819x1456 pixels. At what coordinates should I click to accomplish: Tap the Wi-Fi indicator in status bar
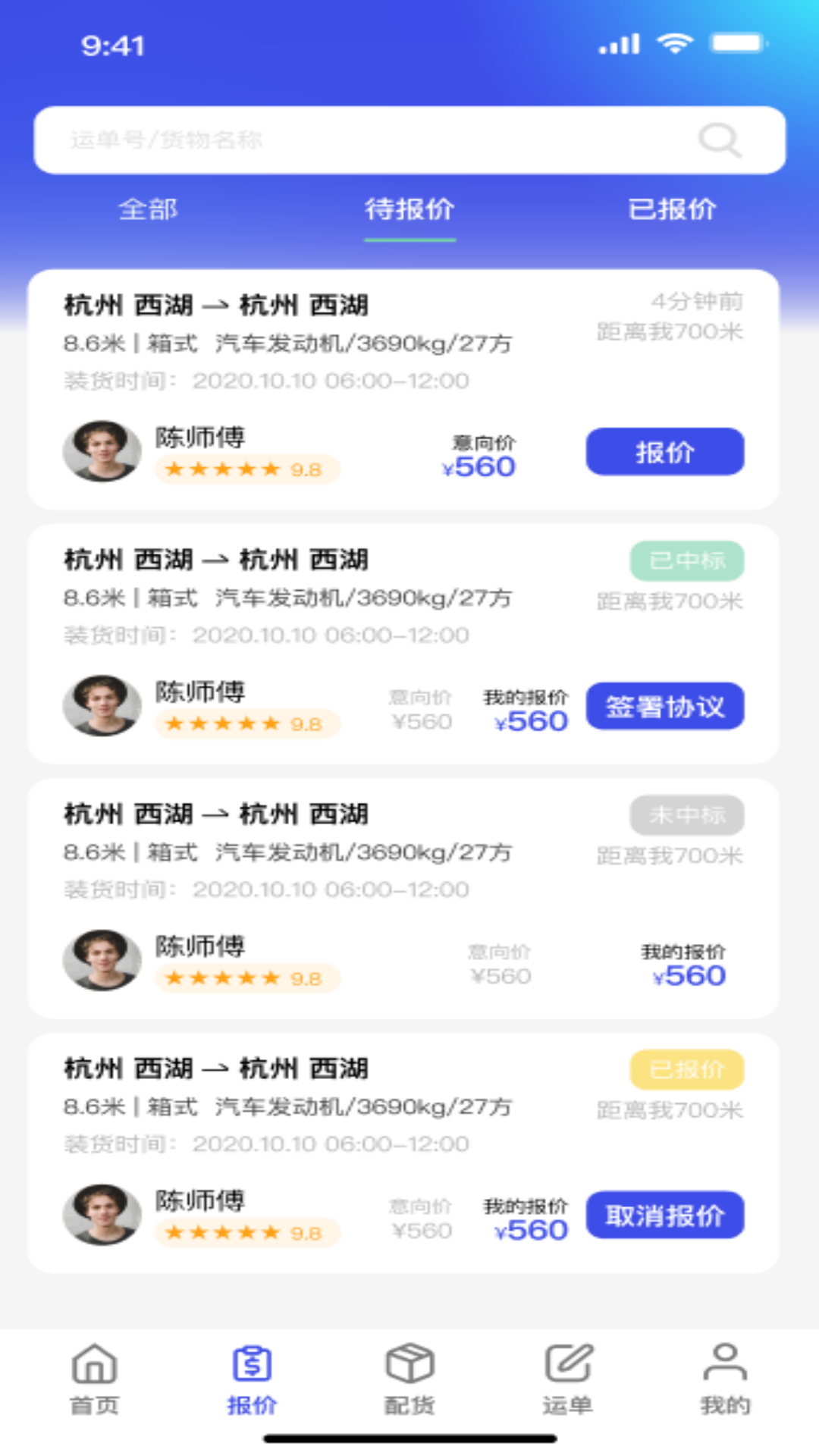675,43
